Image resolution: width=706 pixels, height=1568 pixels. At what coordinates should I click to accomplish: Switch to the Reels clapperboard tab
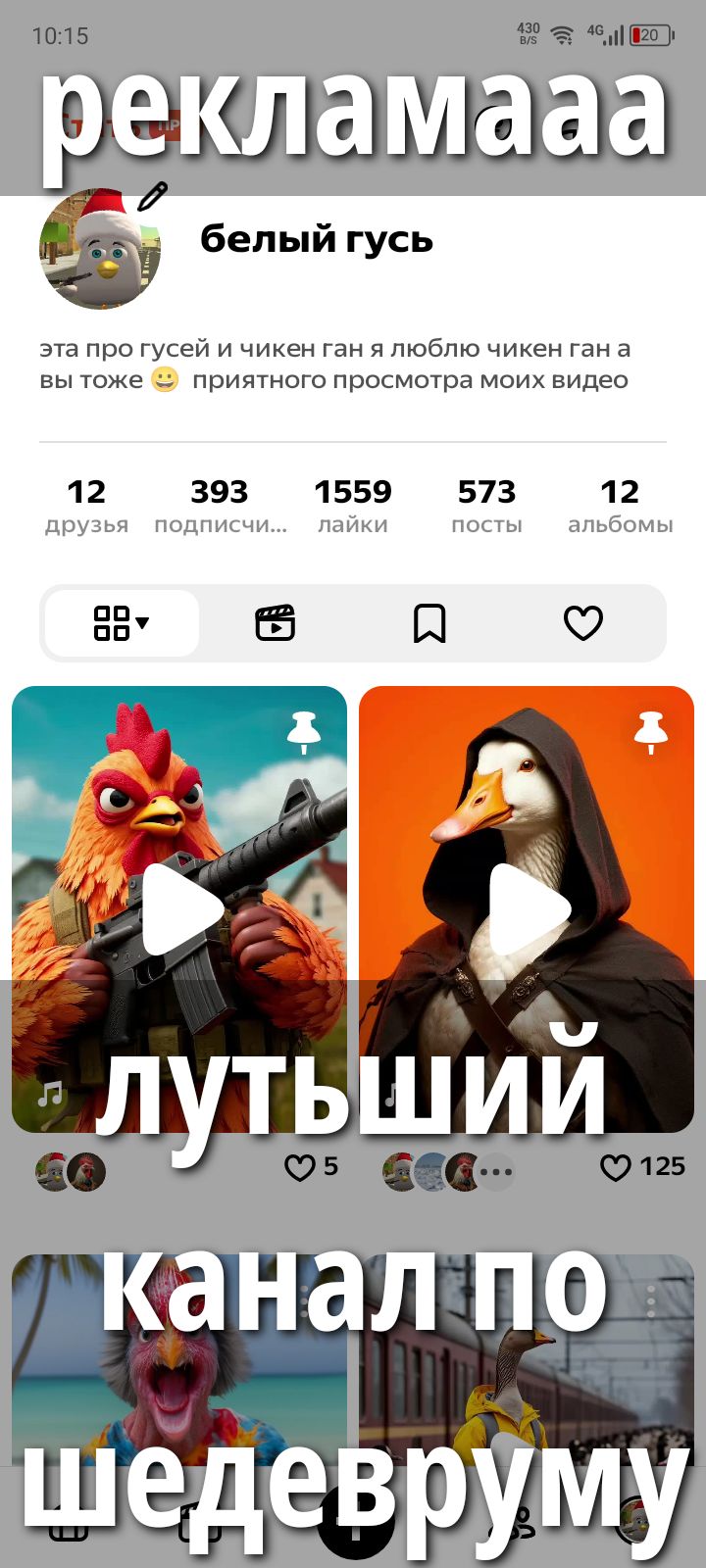(x=275, y=622)
